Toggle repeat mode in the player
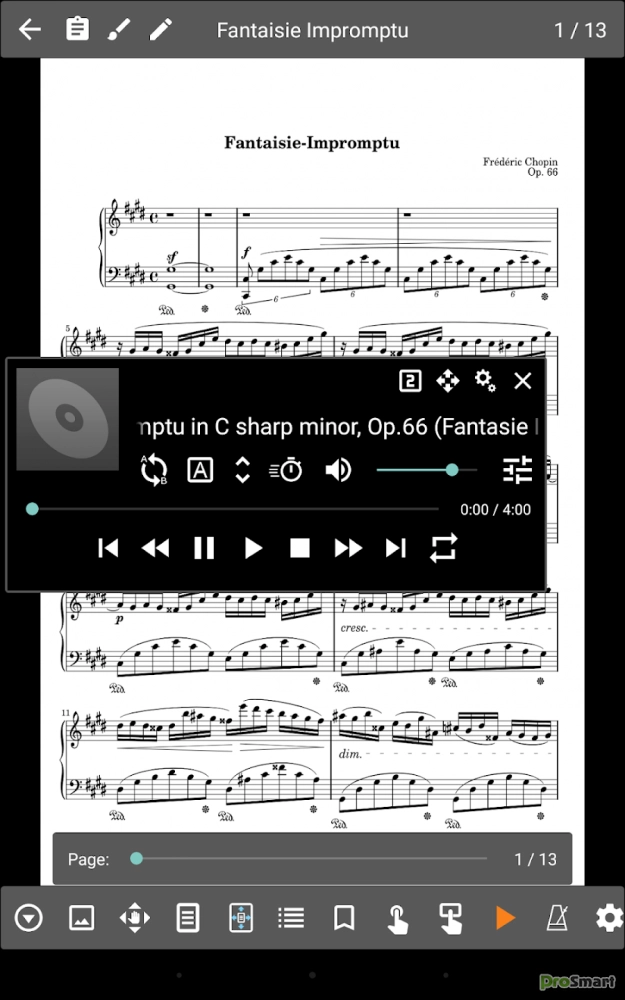Image resolution: width=625 pixels, height=1000 pixels. click(x=443, y=548)
